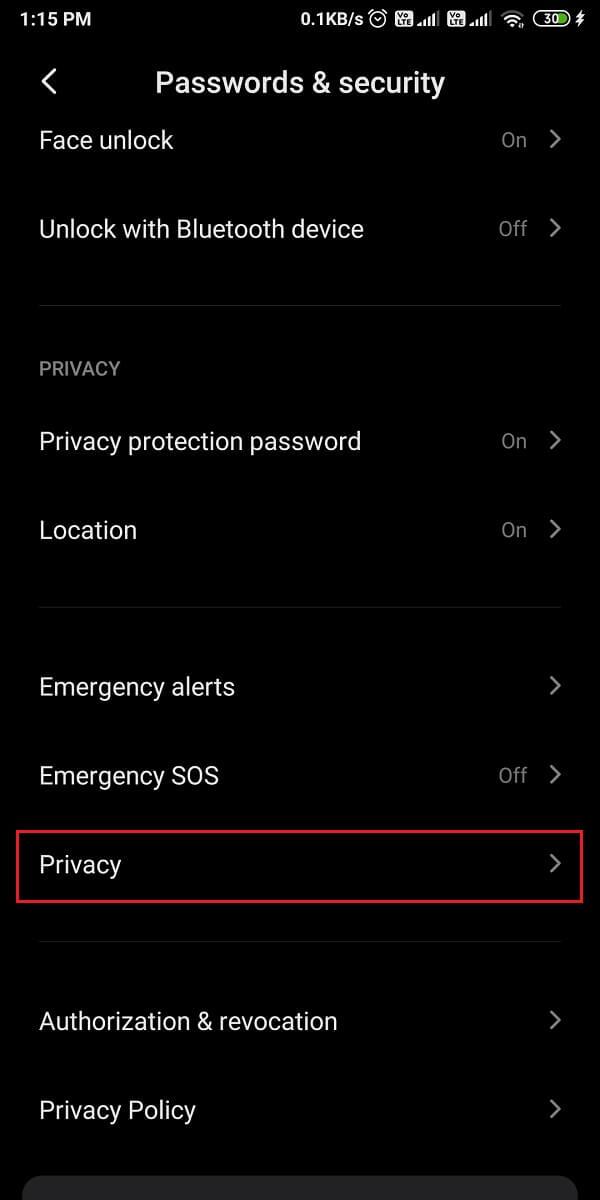Go back from Passwords & security
Viewport: 600px width, 1200px height.
pos(49,82)
